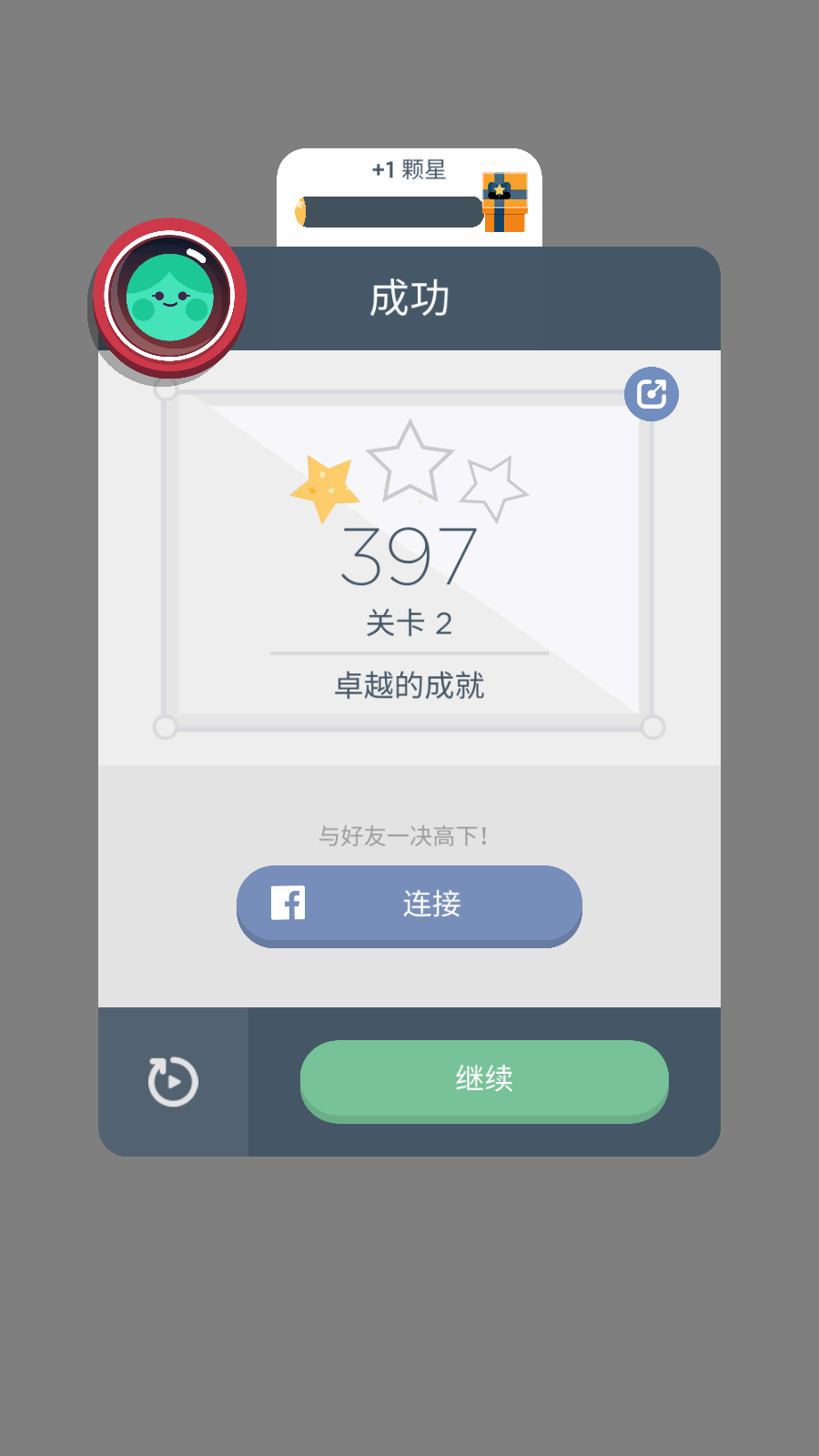This screenshot has width=819, height=1456.
Task: Click the 卓越的成就 achievement text
Action: 409,687
